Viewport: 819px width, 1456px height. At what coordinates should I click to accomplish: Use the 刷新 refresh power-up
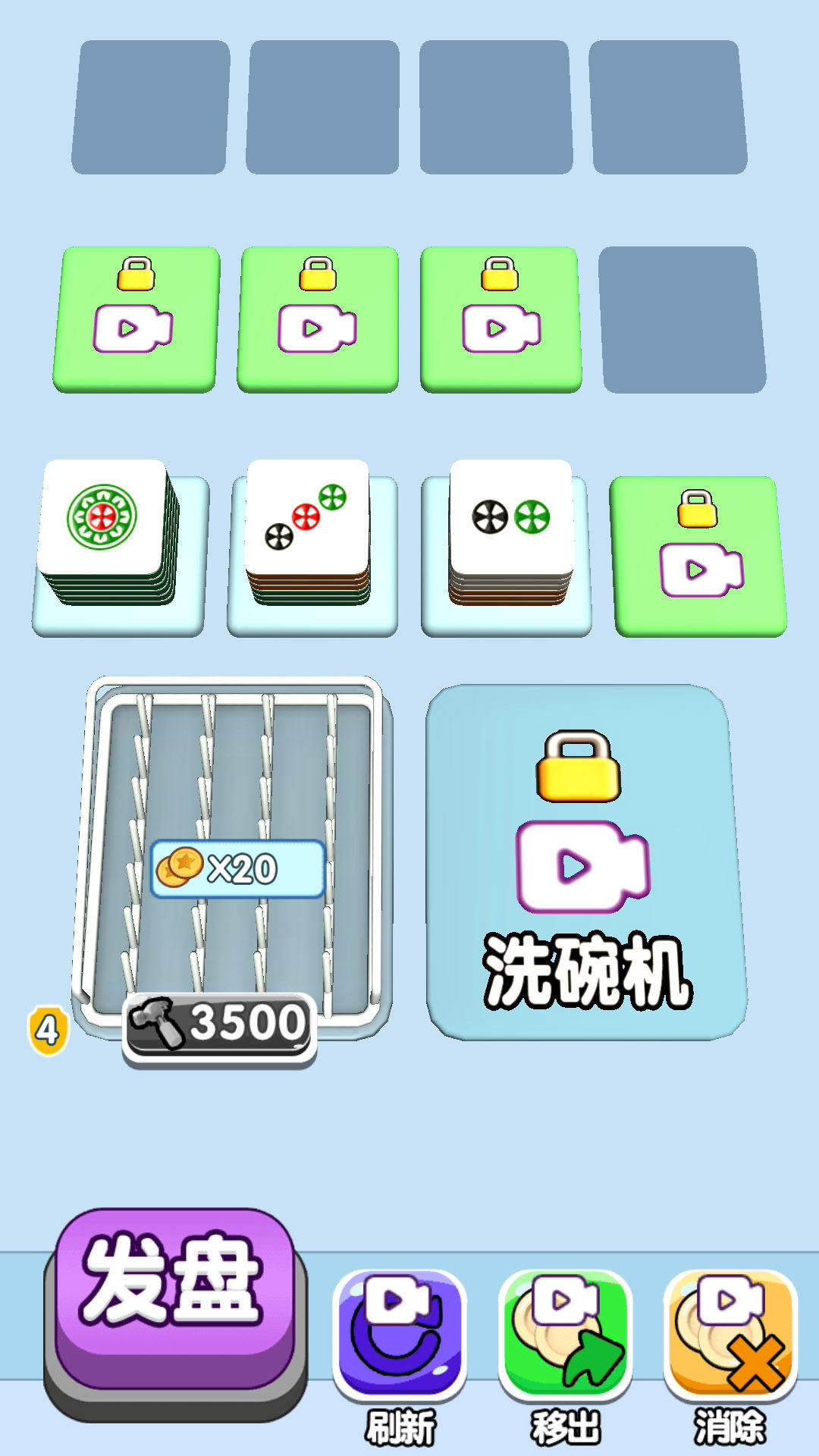[x=400, y=1335]
